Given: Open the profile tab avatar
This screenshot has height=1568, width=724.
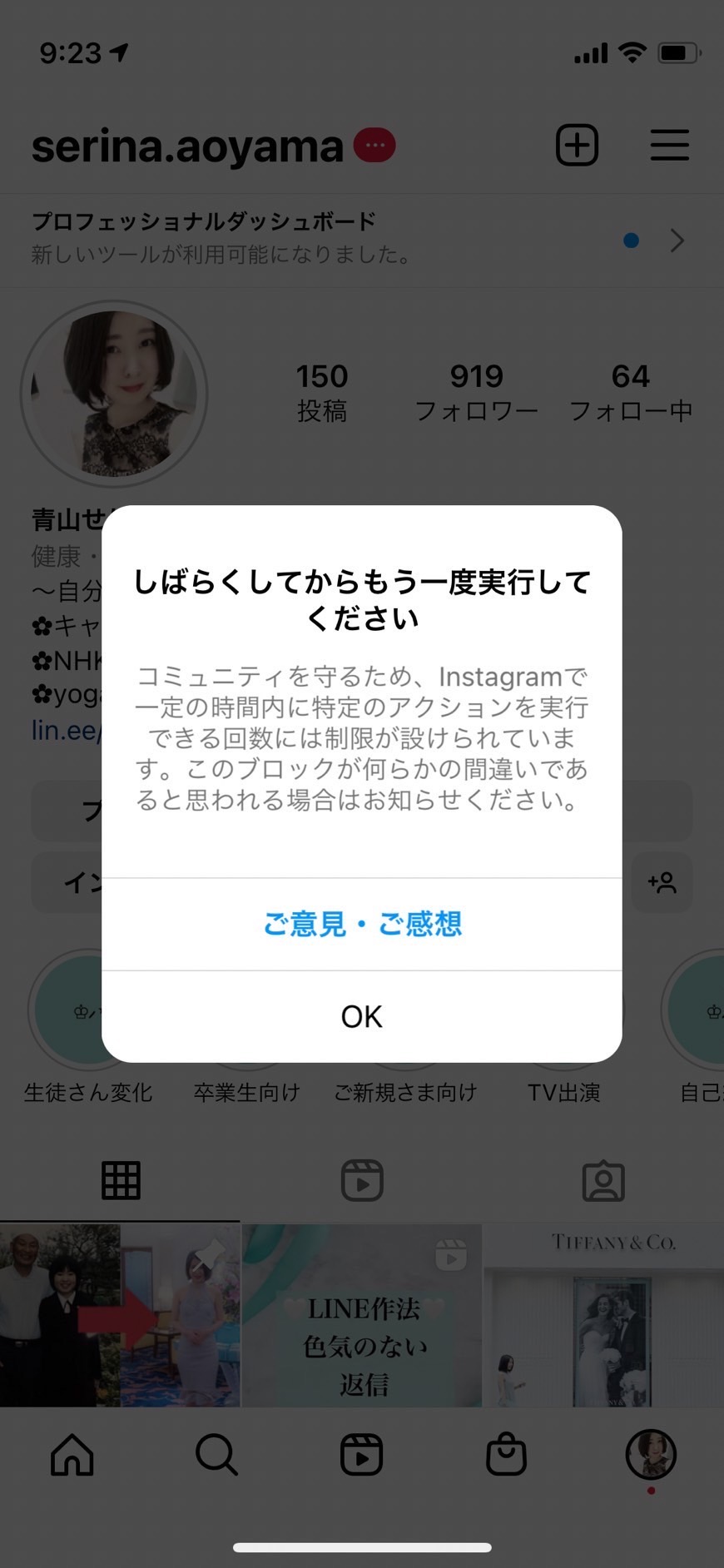Looking at the screenshot, I should tap(651, 1454).
